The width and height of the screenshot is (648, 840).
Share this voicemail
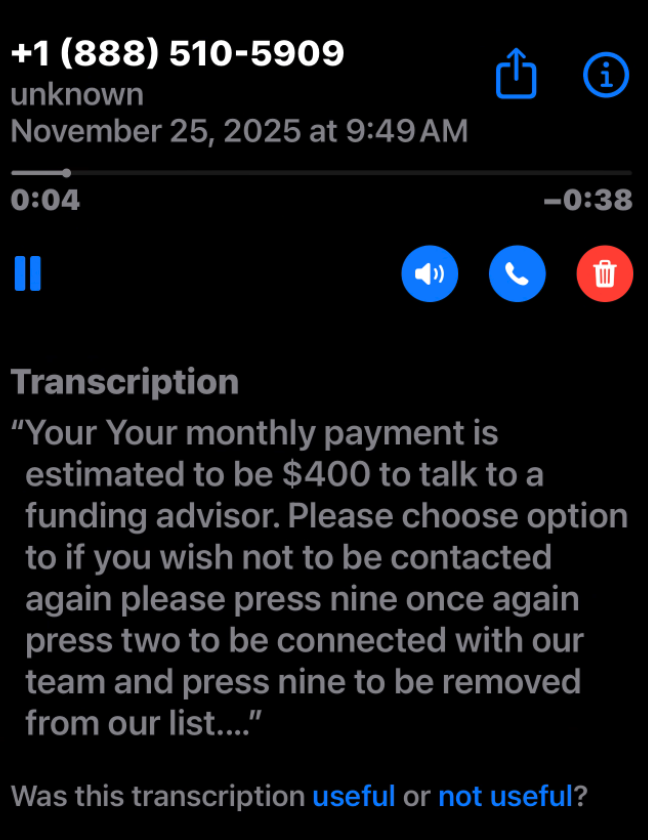click(x=517, y=76)
